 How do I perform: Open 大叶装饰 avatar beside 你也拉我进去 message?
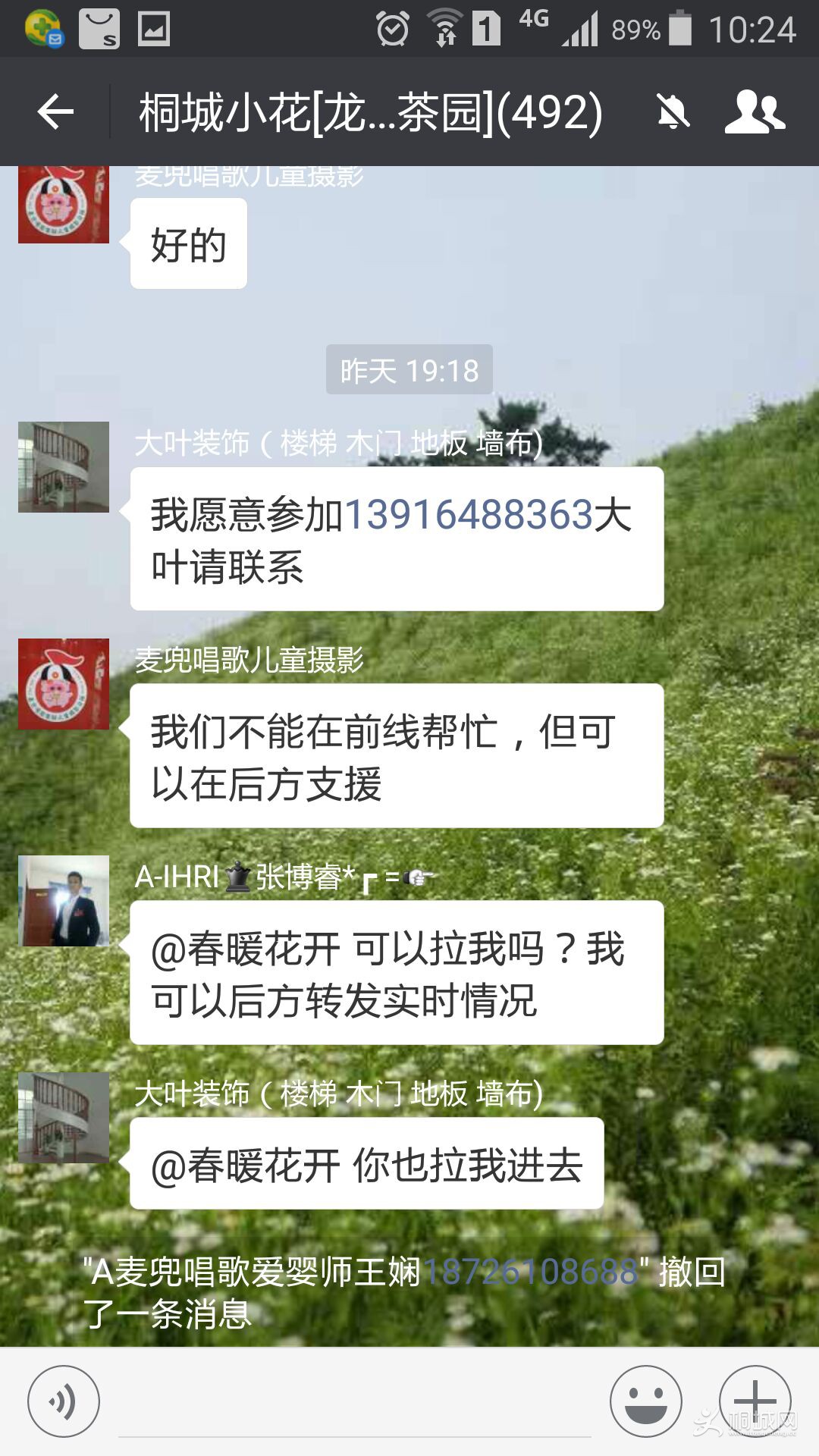pos(64,1118)
